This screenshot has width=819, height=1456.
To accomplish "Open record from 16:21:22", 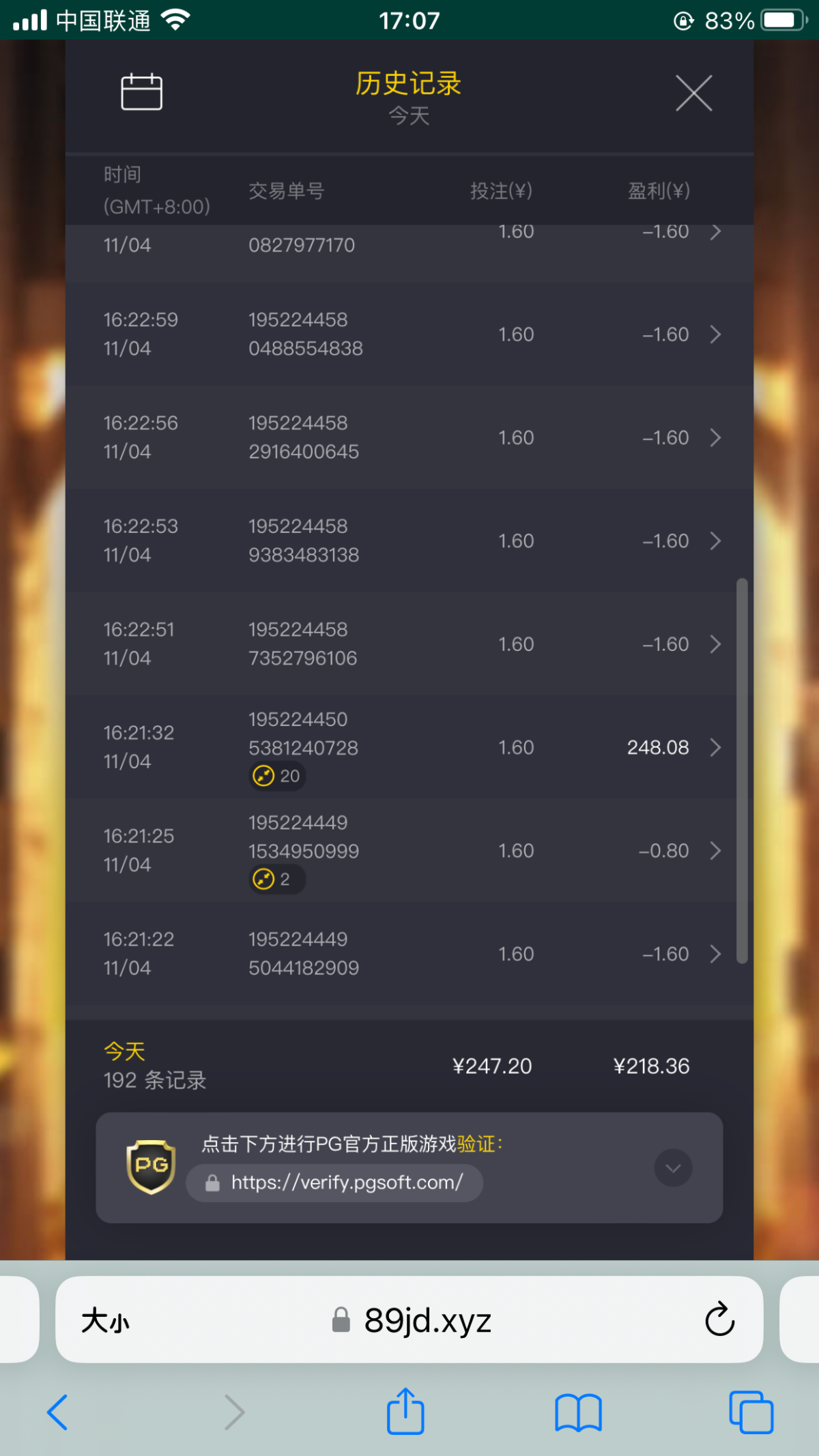I will click(x=409, y=954).
